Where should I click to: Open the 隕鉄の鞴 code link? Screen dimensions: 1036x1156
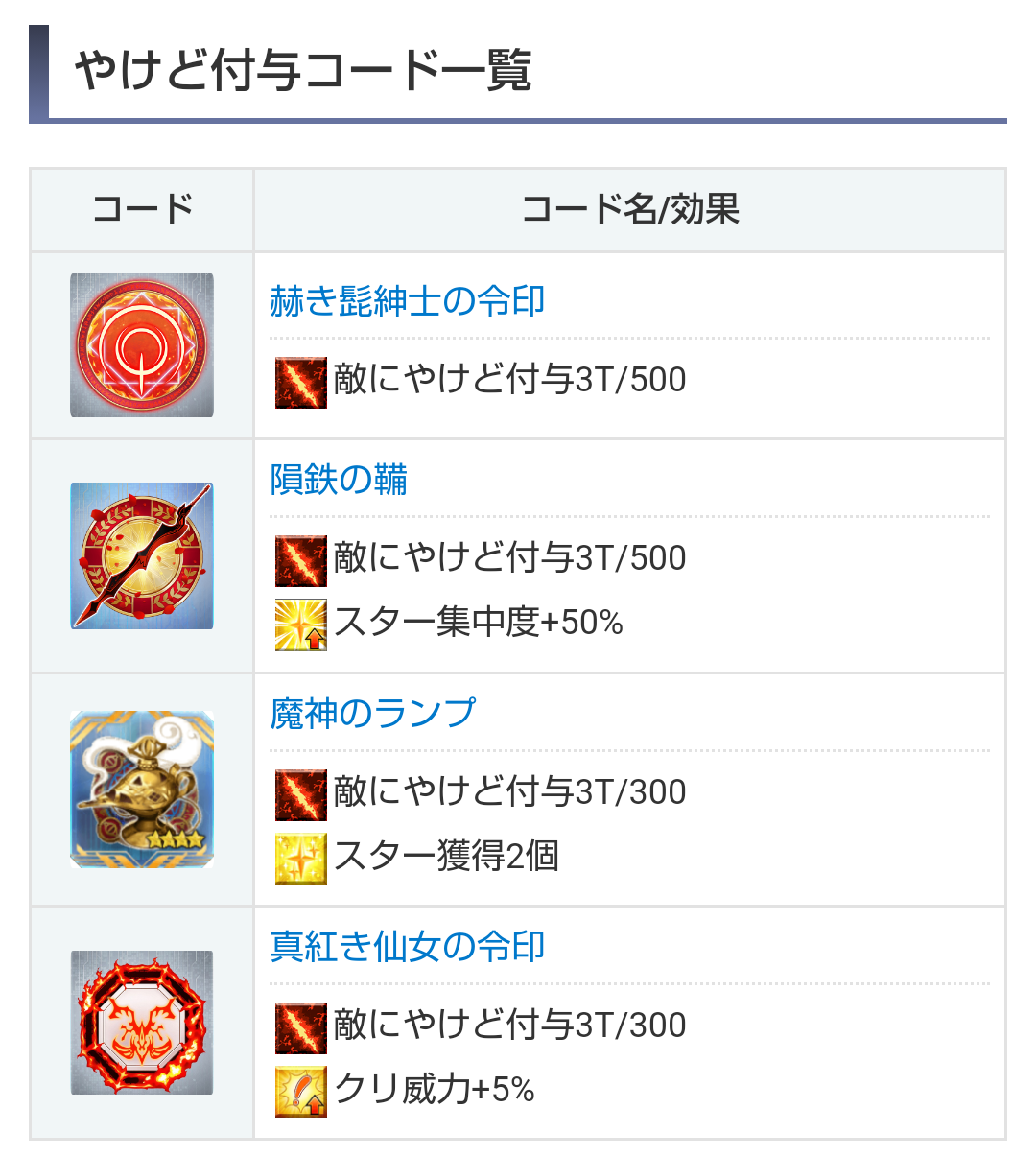339,479
